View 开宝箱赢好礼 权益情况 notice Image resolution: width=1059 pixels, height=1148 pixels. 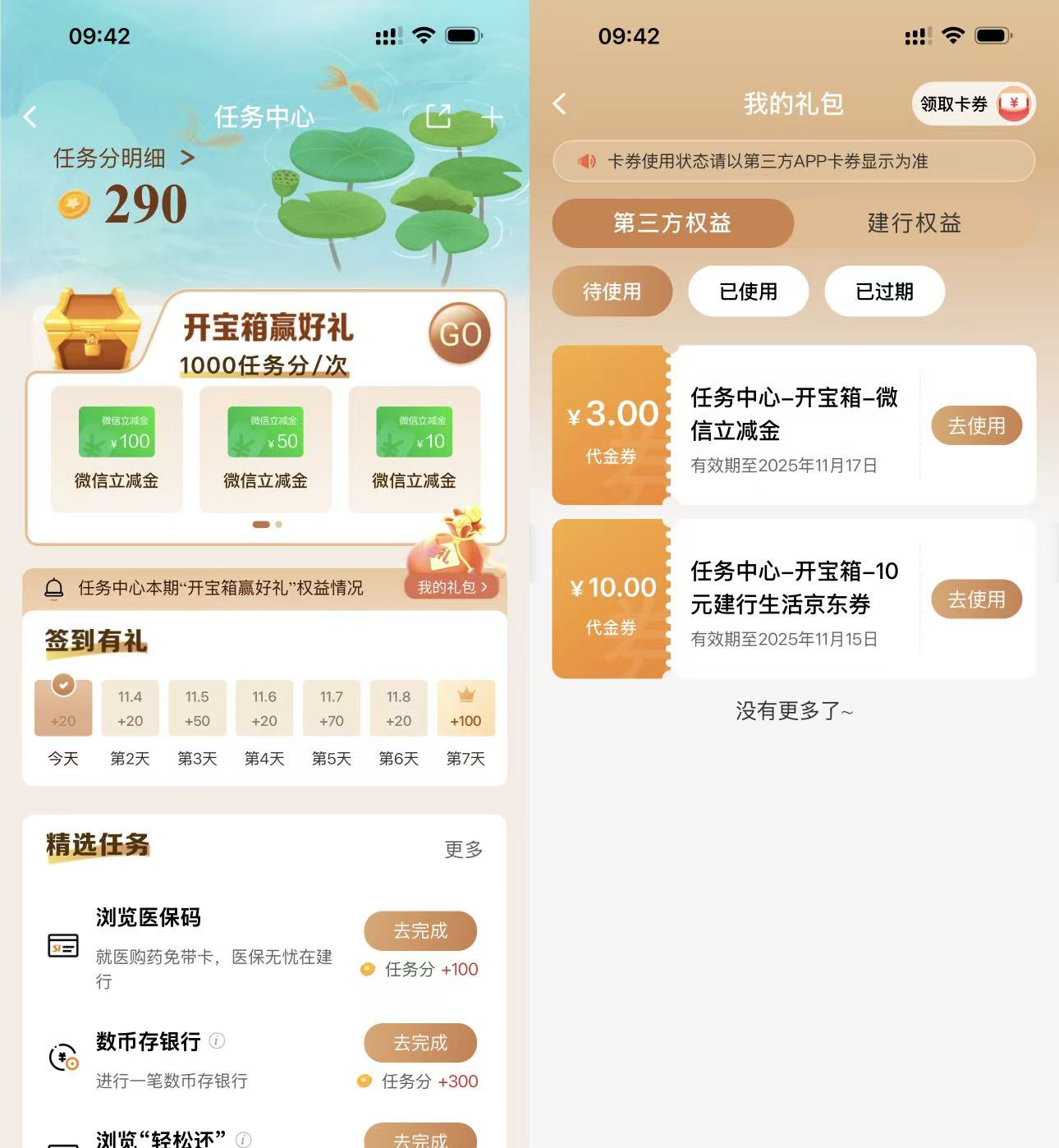click(x=220, y=588)
